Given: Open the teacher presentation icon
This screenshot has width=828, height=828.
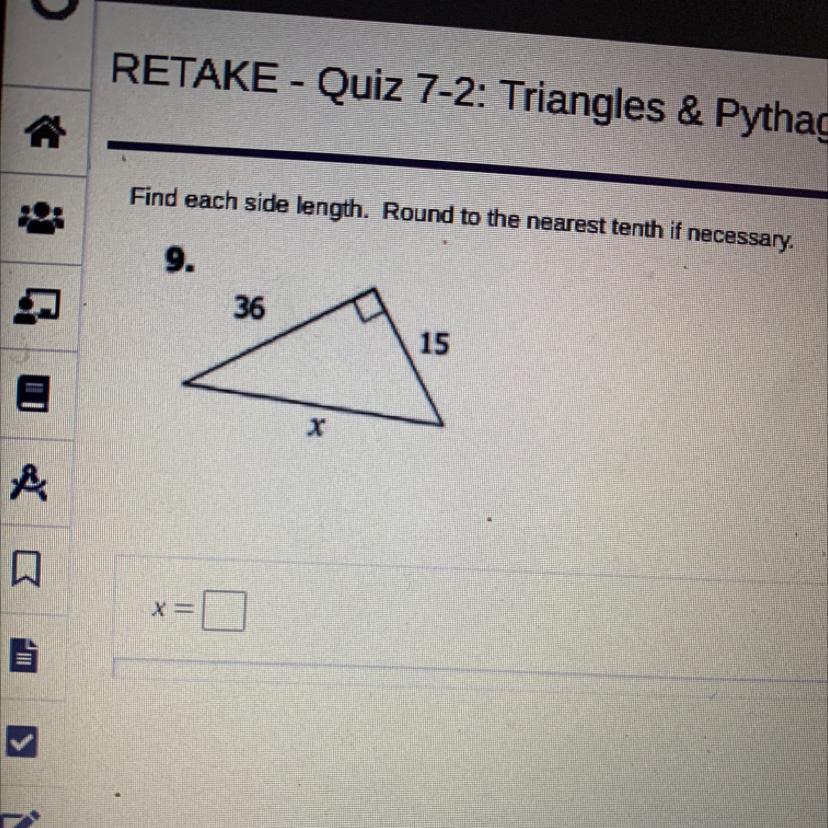Looking at the screenshot, I should point(37,306).
